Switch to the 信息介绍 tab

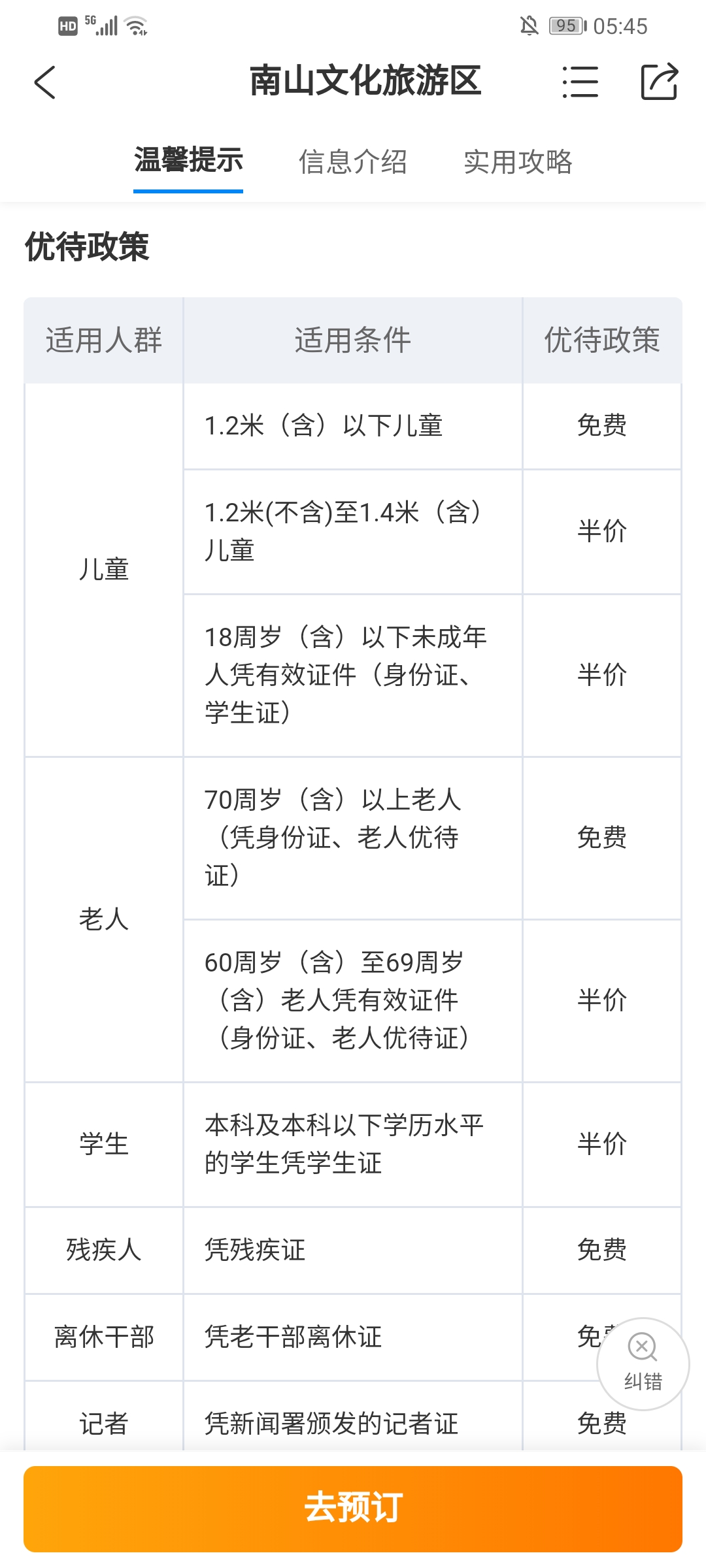(353, 161)
